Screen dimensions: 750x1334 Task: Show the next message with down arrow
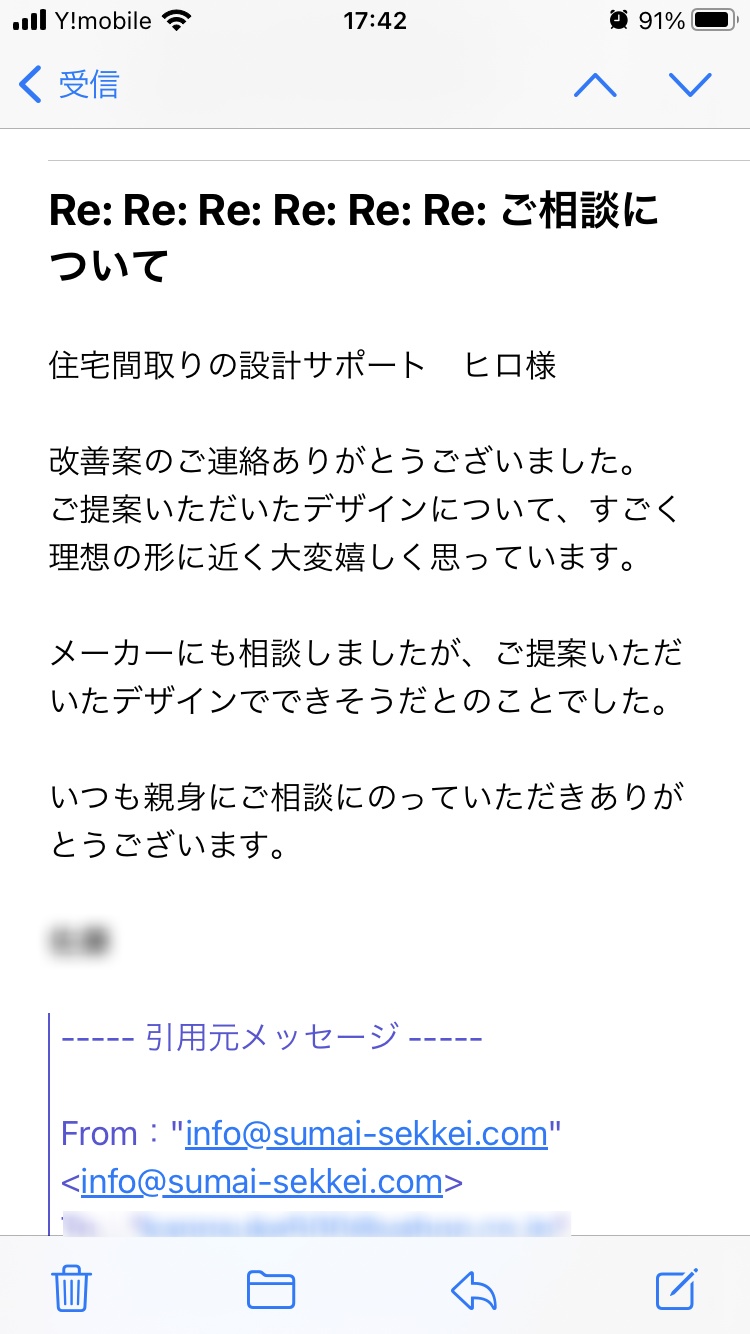click(x=690, y=85)
